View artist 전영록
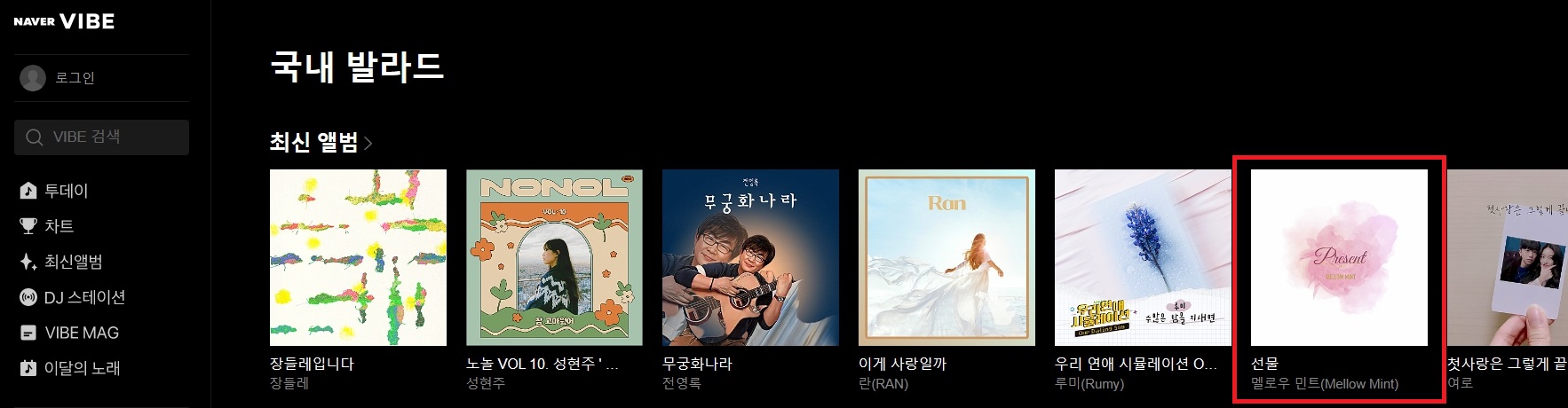This screenshot has width=1568, height=408. [x=681, y=383]
